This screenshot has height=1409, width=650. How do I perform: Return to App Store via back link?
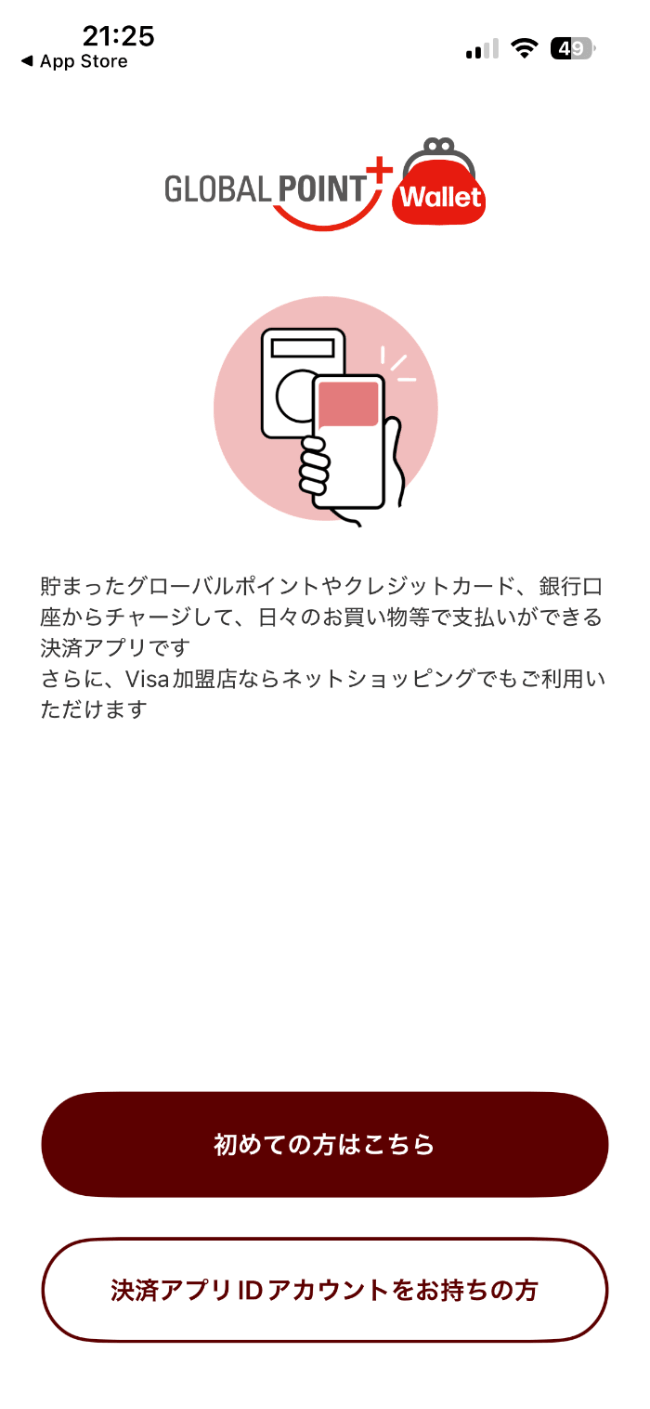[x=75, y=62]
